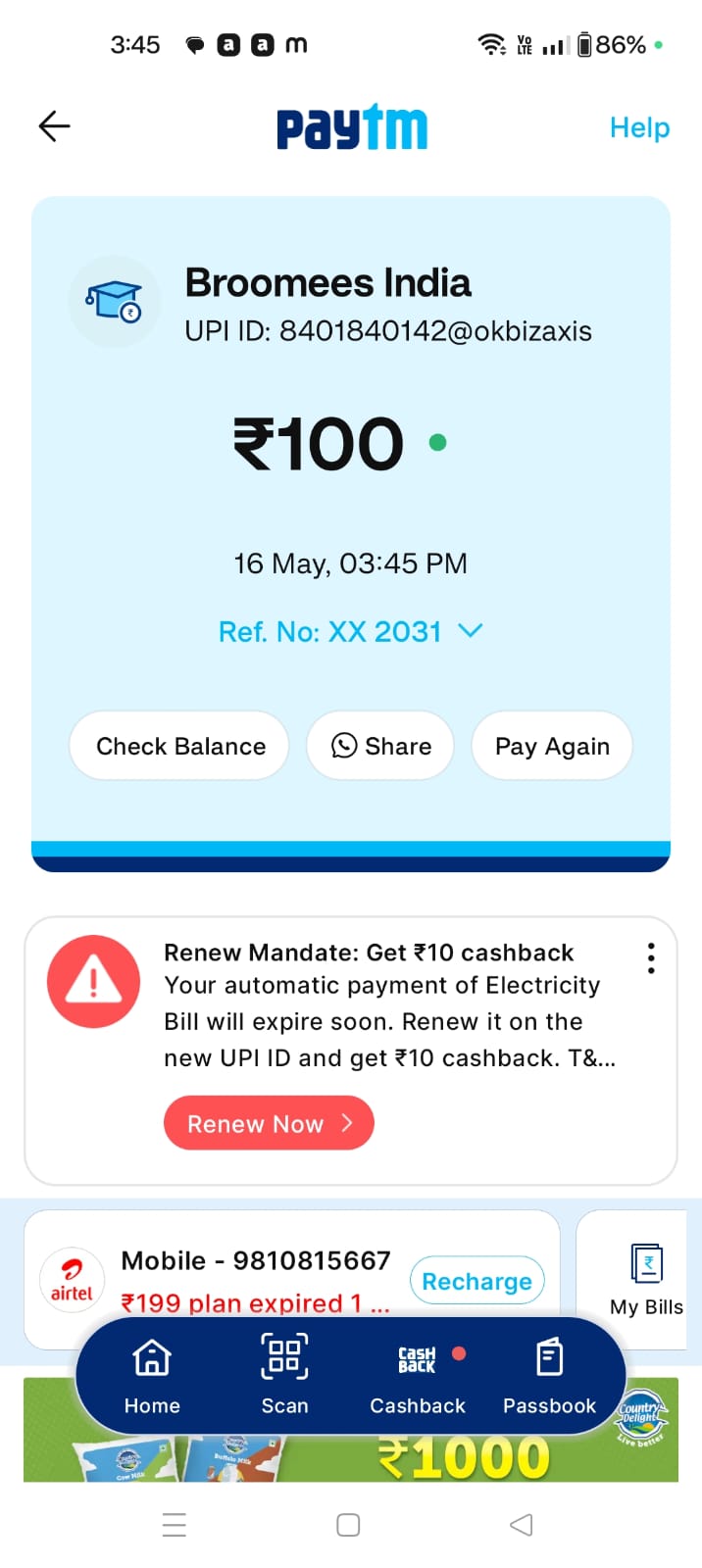
Task: Open My Bills
Action: pyautogui.click(x=646, y=1280)
